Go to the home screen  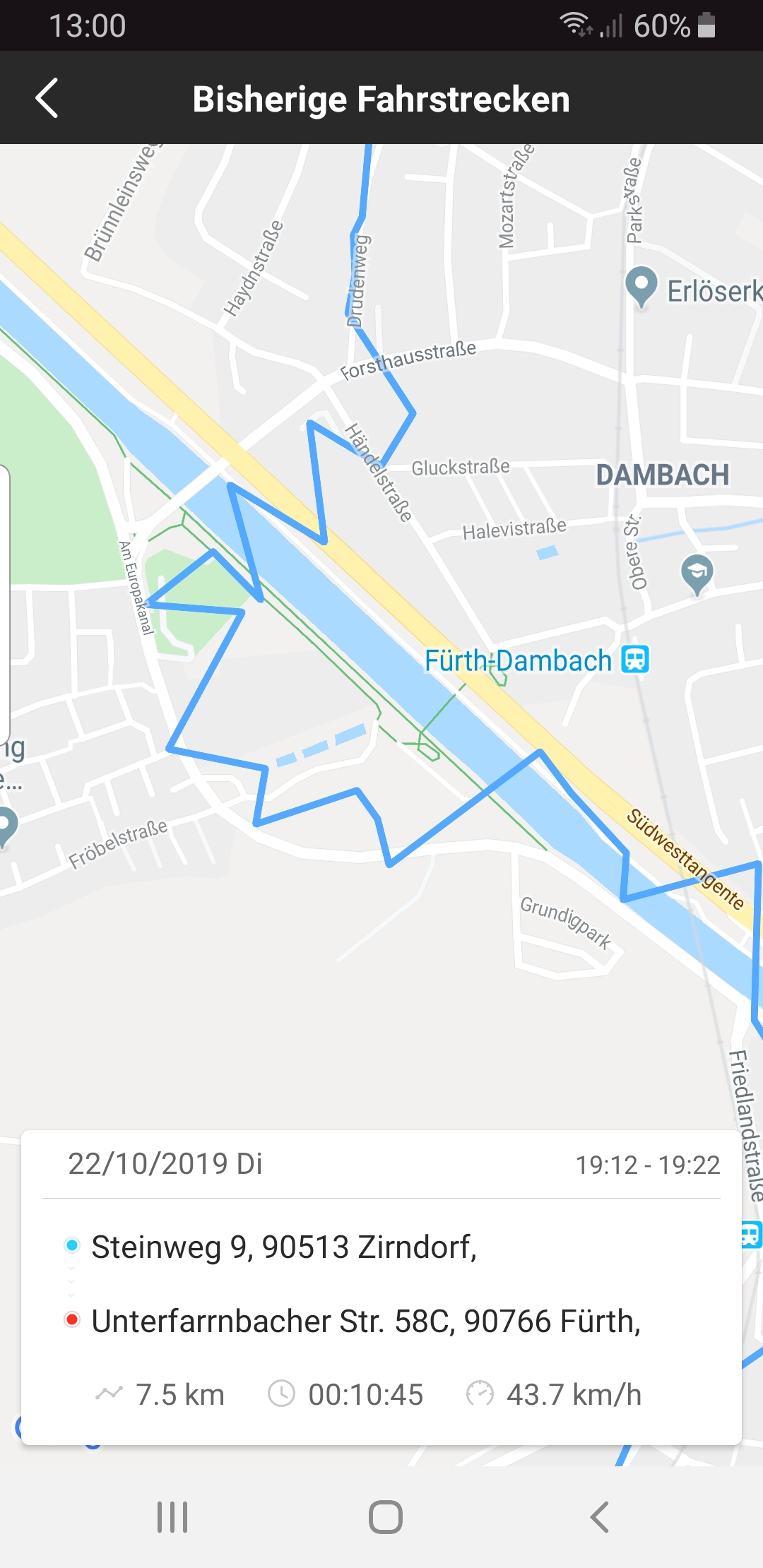(x=386, y=1517)
